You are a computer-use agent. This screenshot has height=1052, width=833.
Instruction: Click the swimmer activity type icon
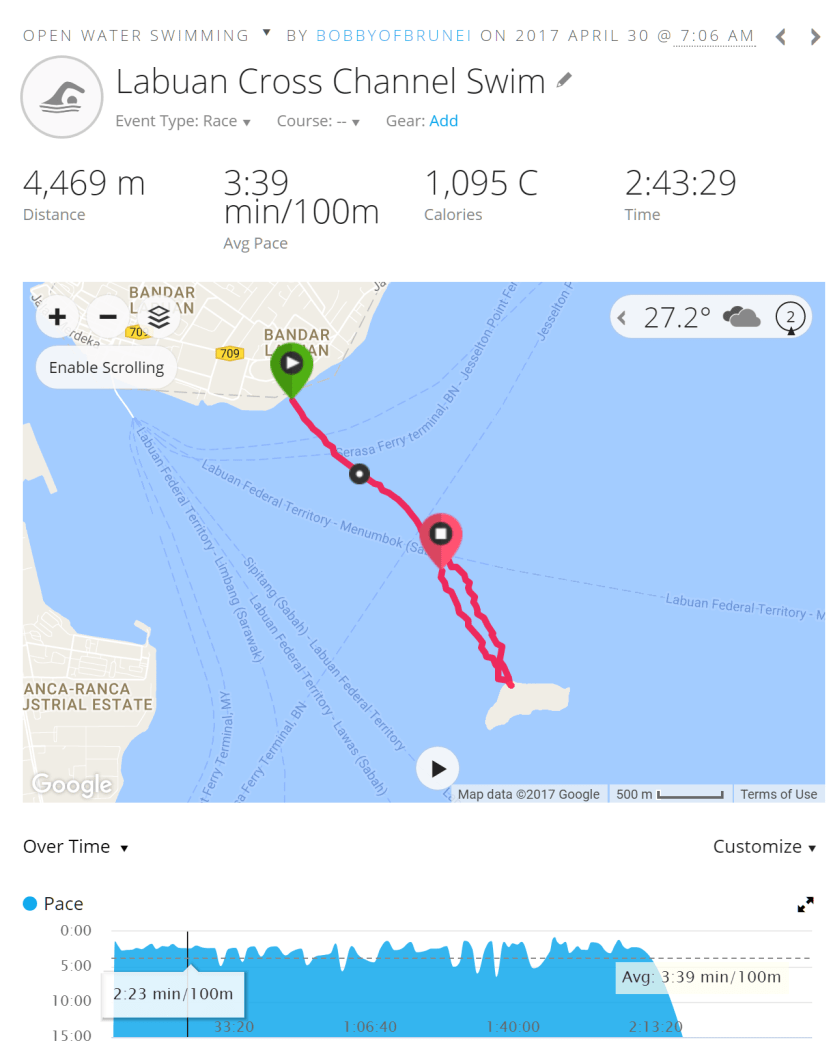point(61,96)
